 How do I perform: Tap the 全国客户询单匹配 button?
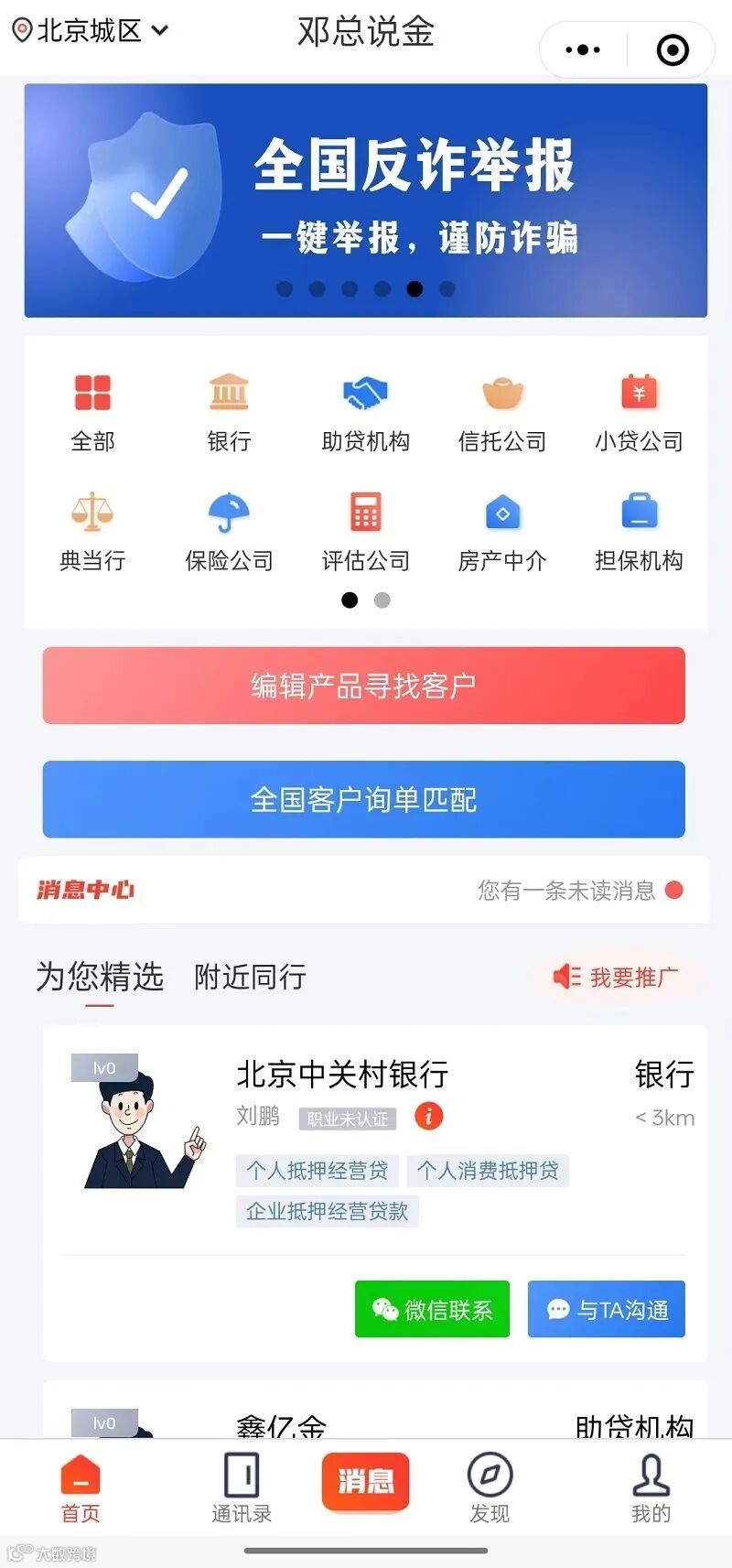pos(364,799)
